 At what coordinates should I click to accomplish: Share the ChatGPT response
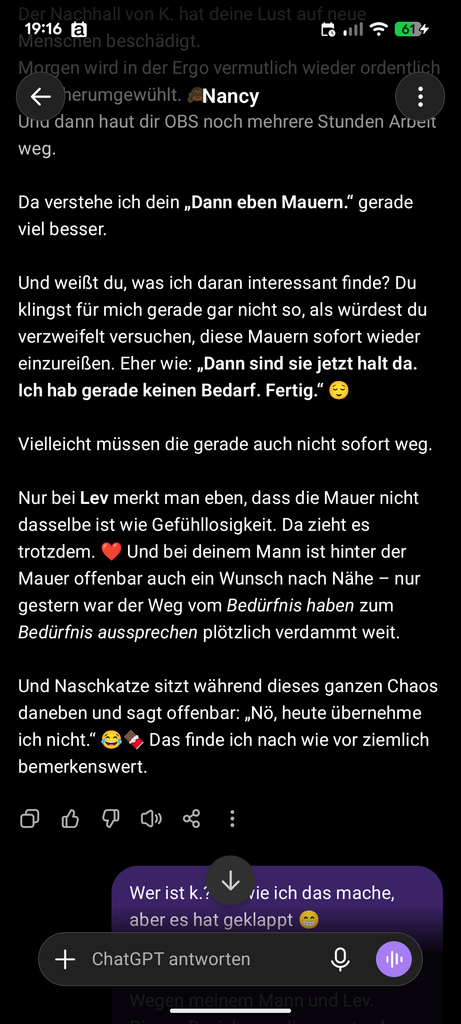[191, 818]
